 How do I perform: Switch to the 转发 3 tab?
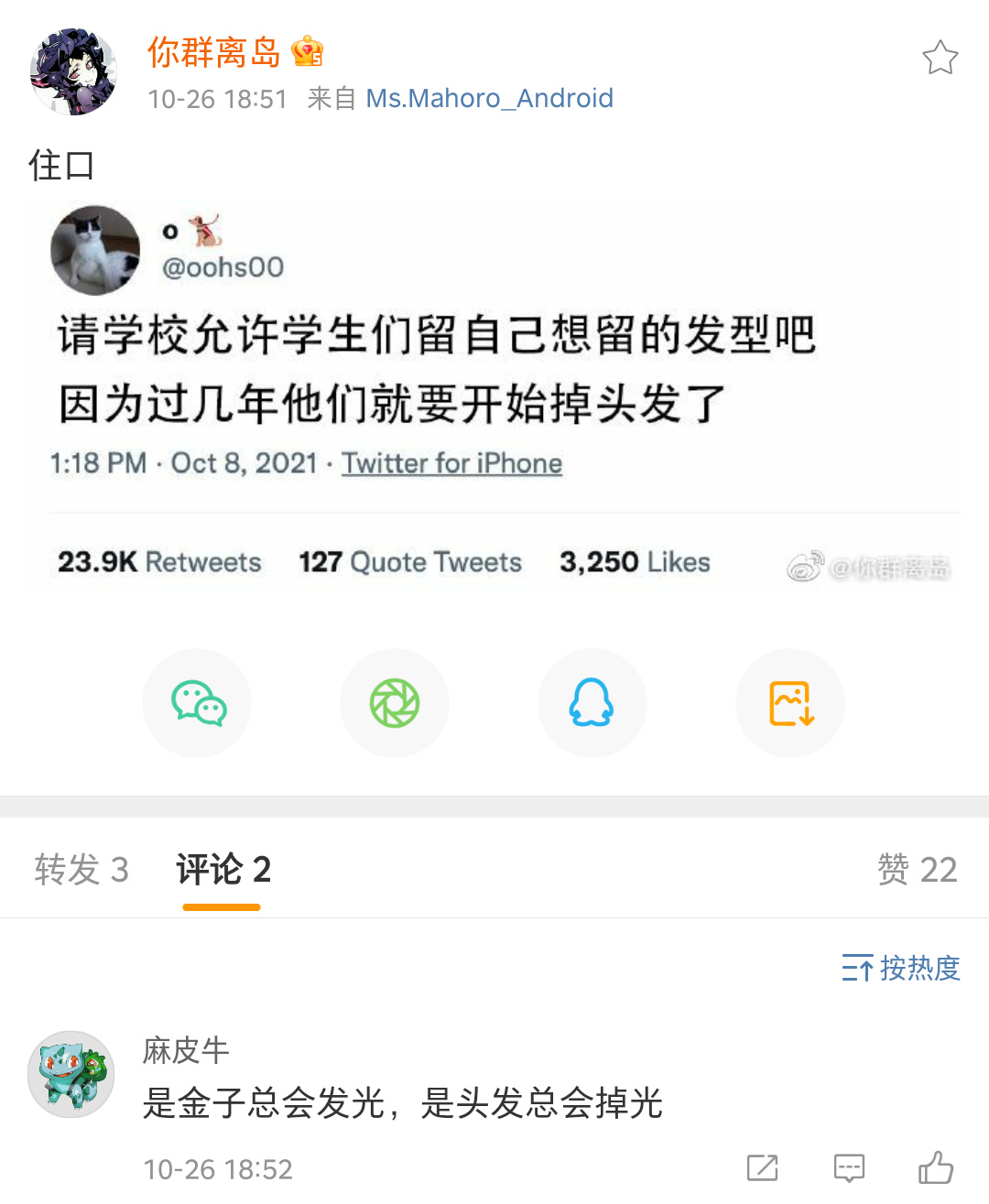coord(82,869)
